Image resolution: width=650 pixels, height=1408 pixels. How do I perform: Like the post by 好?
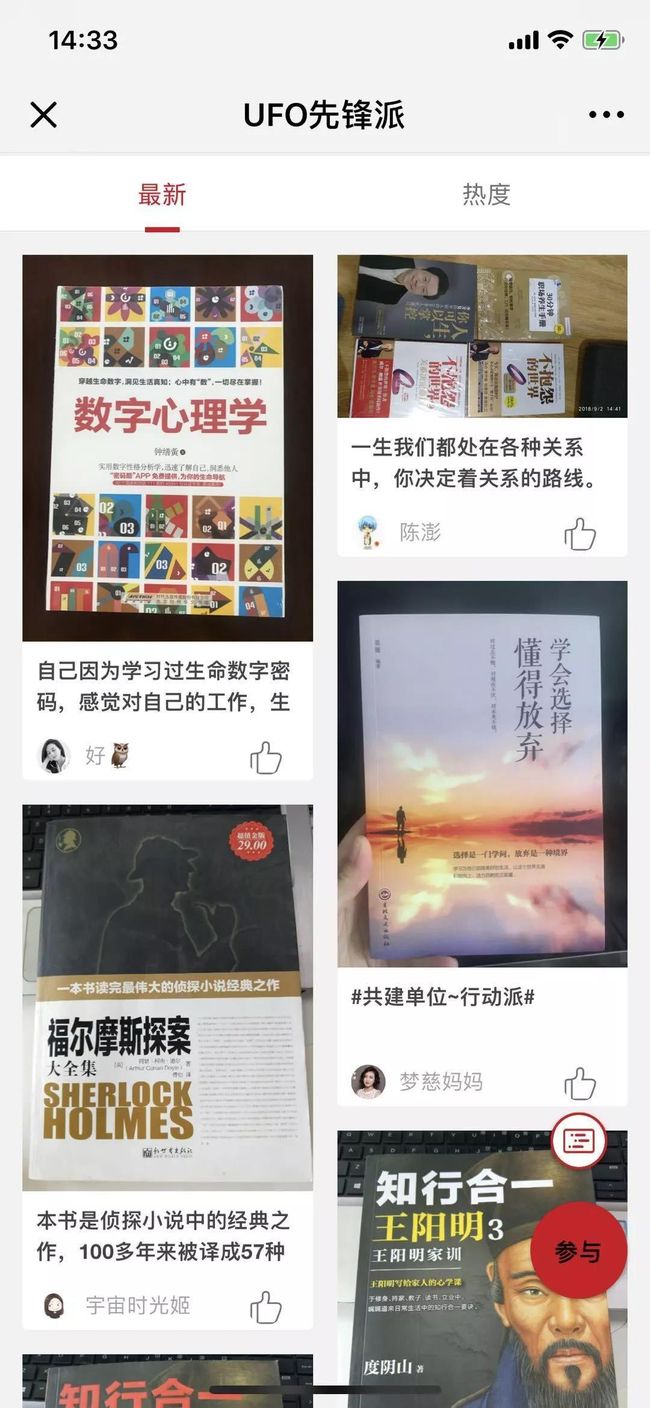pos(266,757)
